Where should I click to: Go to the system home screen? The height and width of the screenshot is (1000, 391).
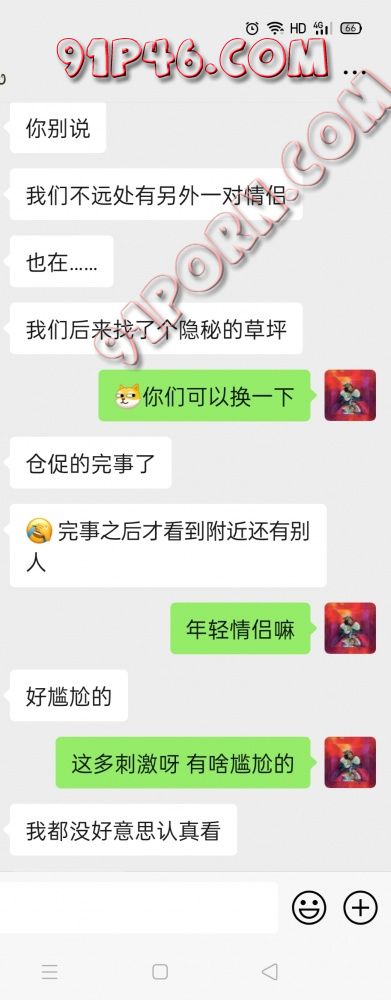click(160, 971)
